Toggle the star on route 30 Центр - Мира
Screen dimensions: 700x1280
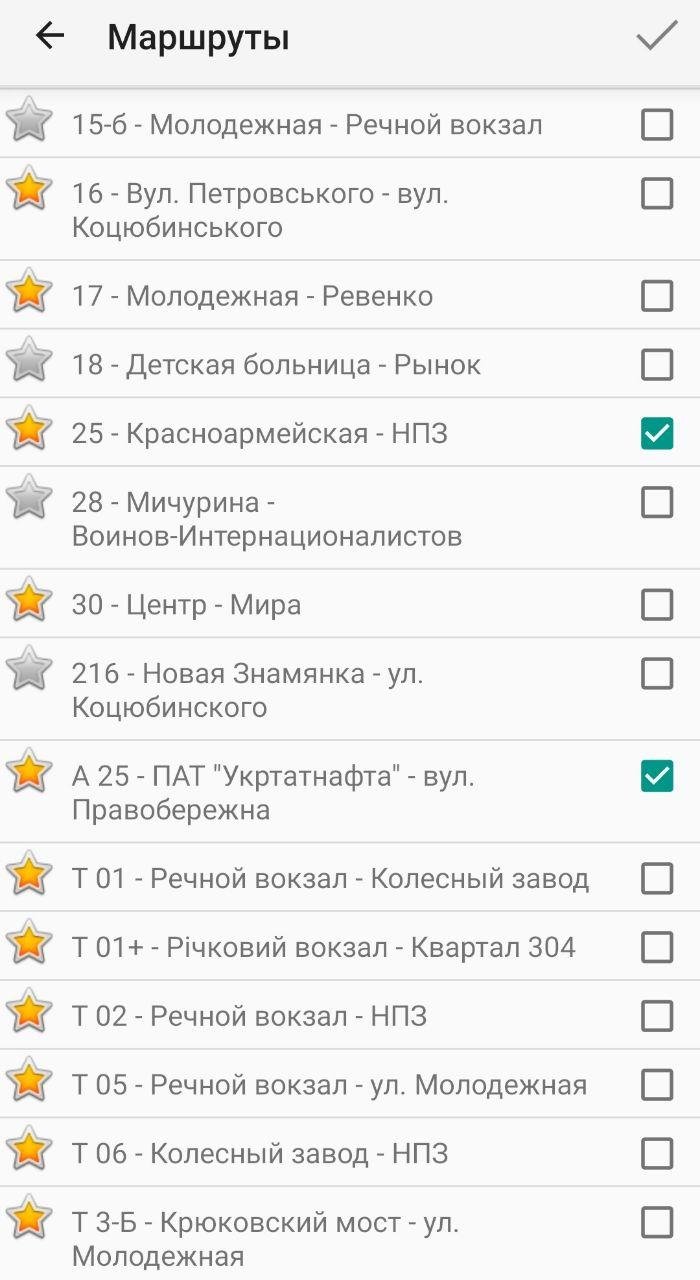click(29, 601)
